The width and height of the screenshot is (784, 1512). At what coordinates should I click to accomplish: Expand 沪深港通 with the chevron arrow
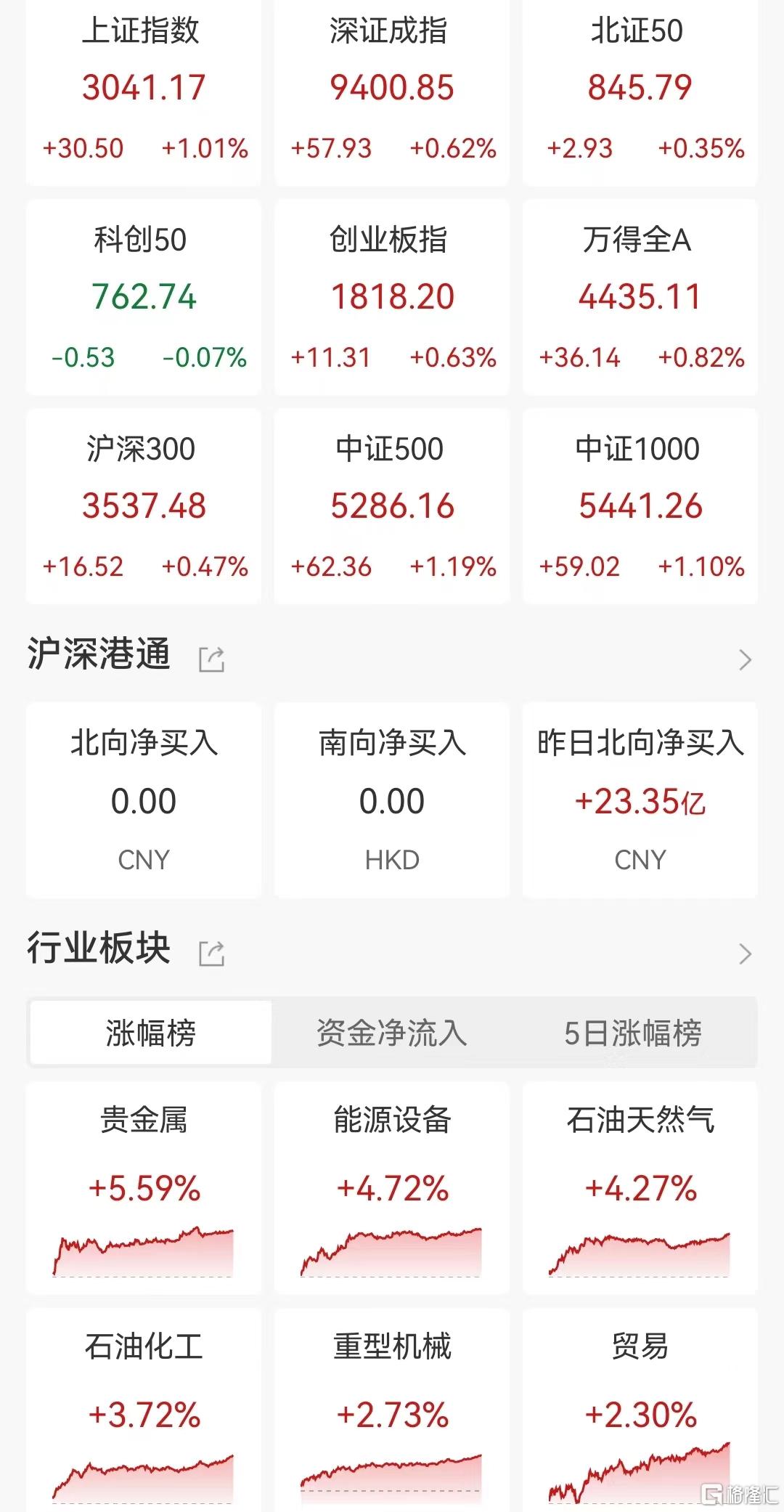coord(745,659)
